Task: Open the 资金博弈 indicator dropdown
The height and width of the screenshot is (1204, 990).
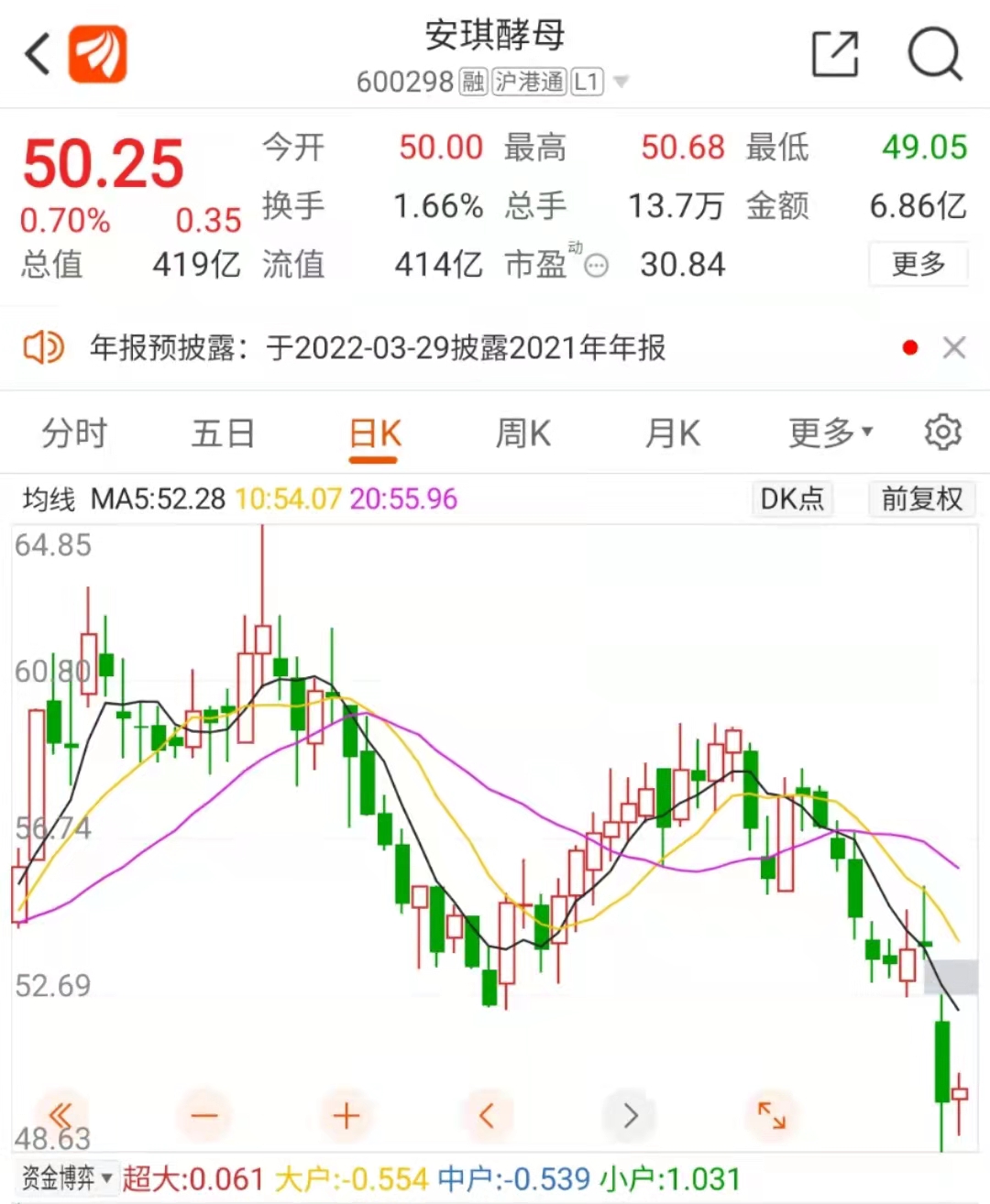Action: coord(66,1178)
